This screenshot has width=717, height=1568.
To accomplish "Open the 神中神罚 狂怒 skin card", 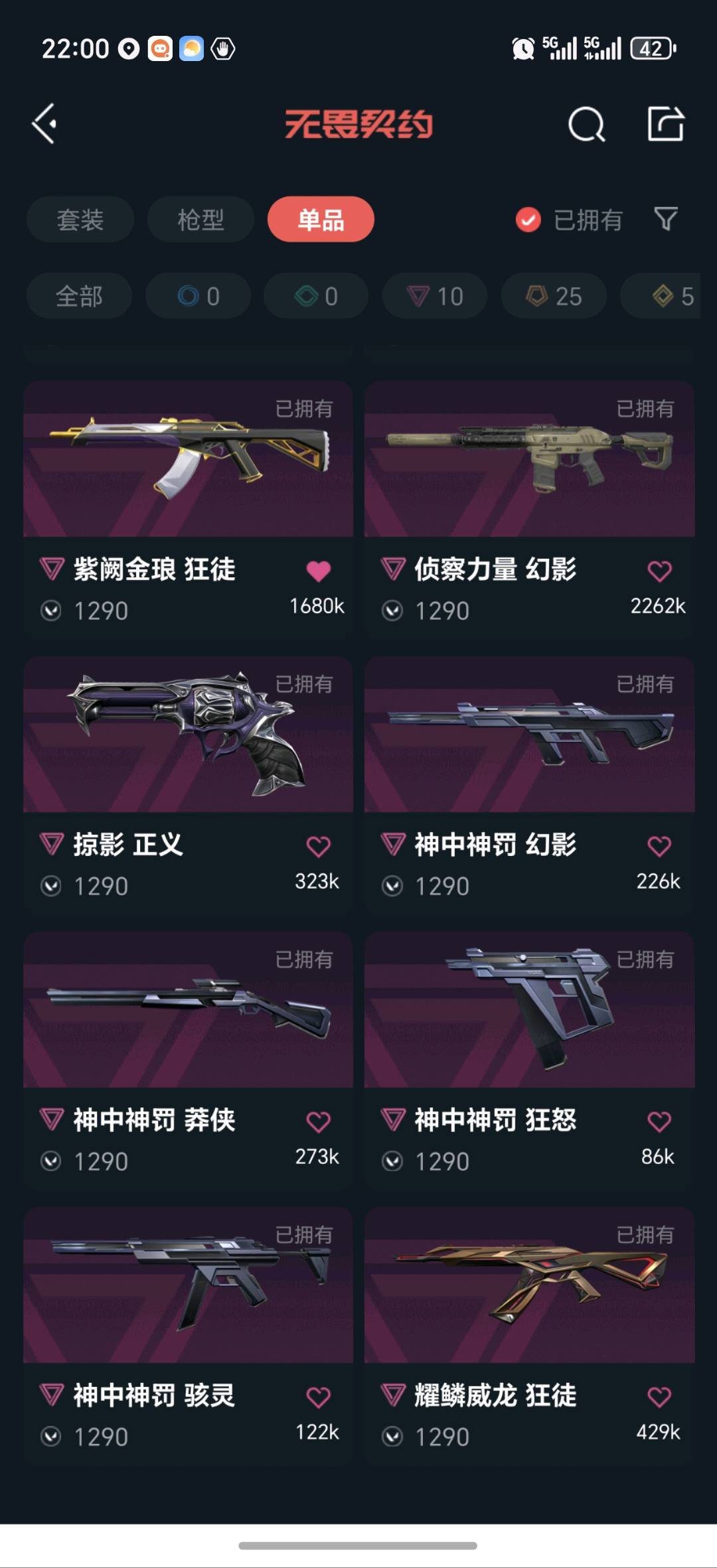I will 529,1060.
